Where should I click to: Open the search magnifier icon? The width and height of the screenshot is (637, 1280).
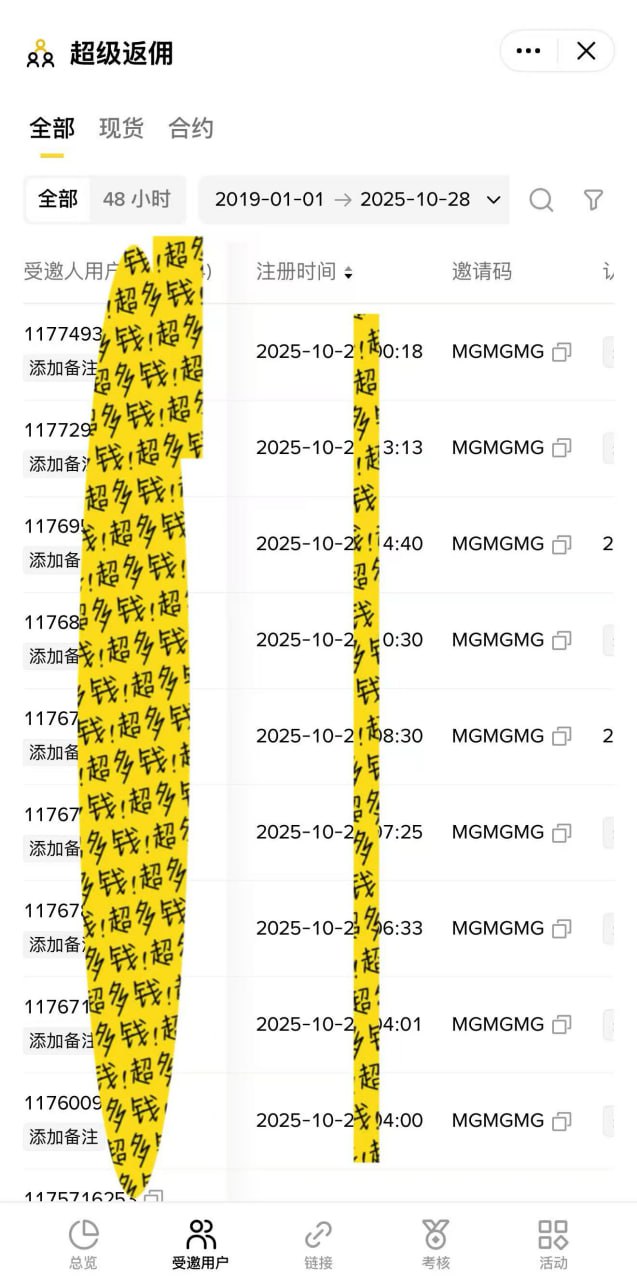[541, 200]
